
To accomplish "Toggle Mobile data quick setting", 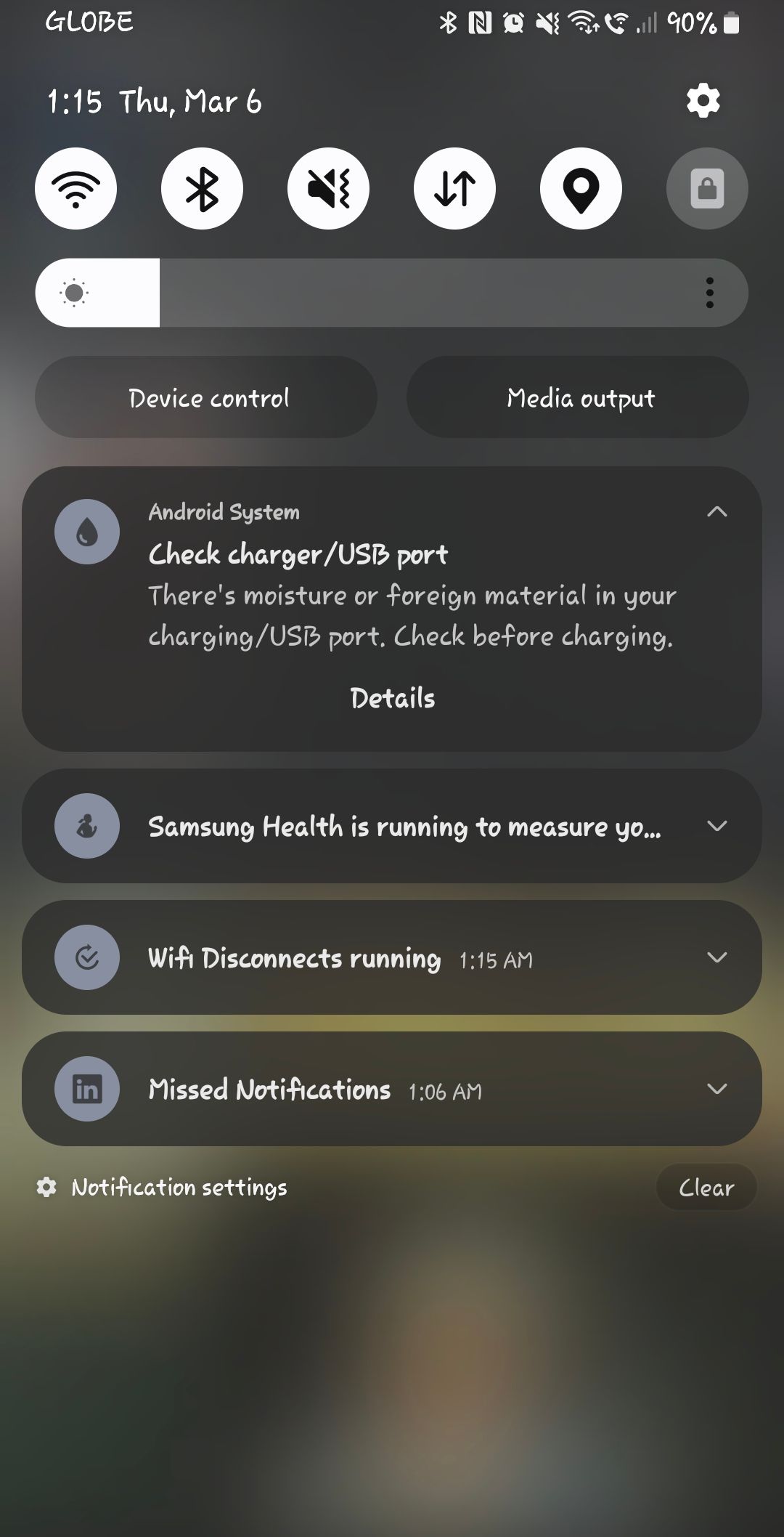I will pyautogui.click(x=454, y=187).
